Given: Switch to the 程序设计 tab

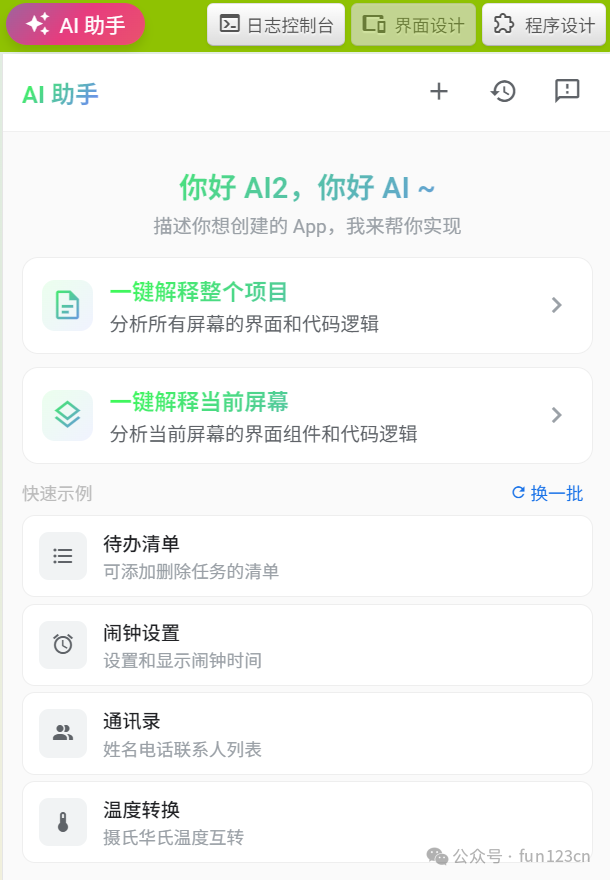Looking at the screenshot, I should pyautogui.click(x=543, y=25).
